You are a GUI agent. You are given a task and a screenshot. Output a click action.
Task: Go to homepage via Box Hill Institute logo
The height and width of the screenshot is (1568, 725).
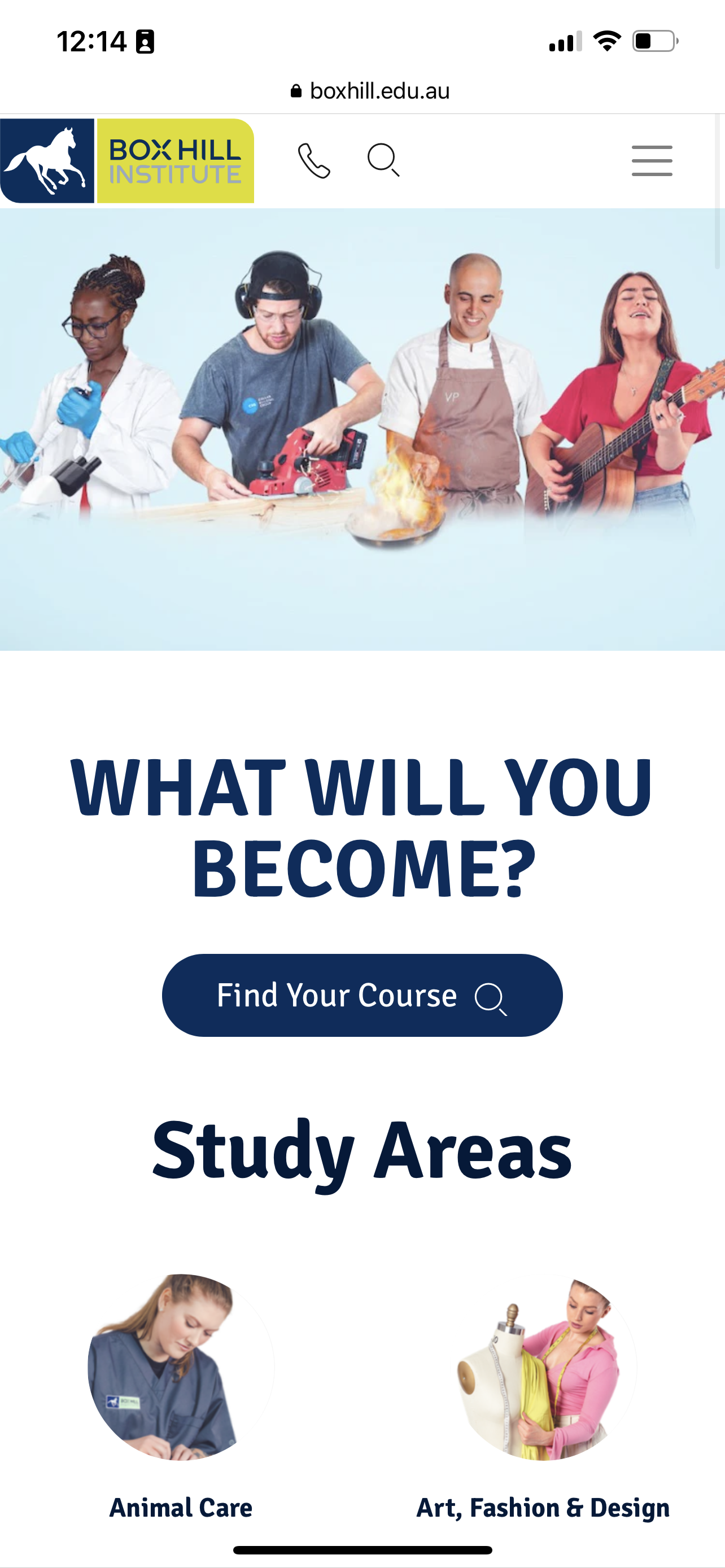point(127,161)
